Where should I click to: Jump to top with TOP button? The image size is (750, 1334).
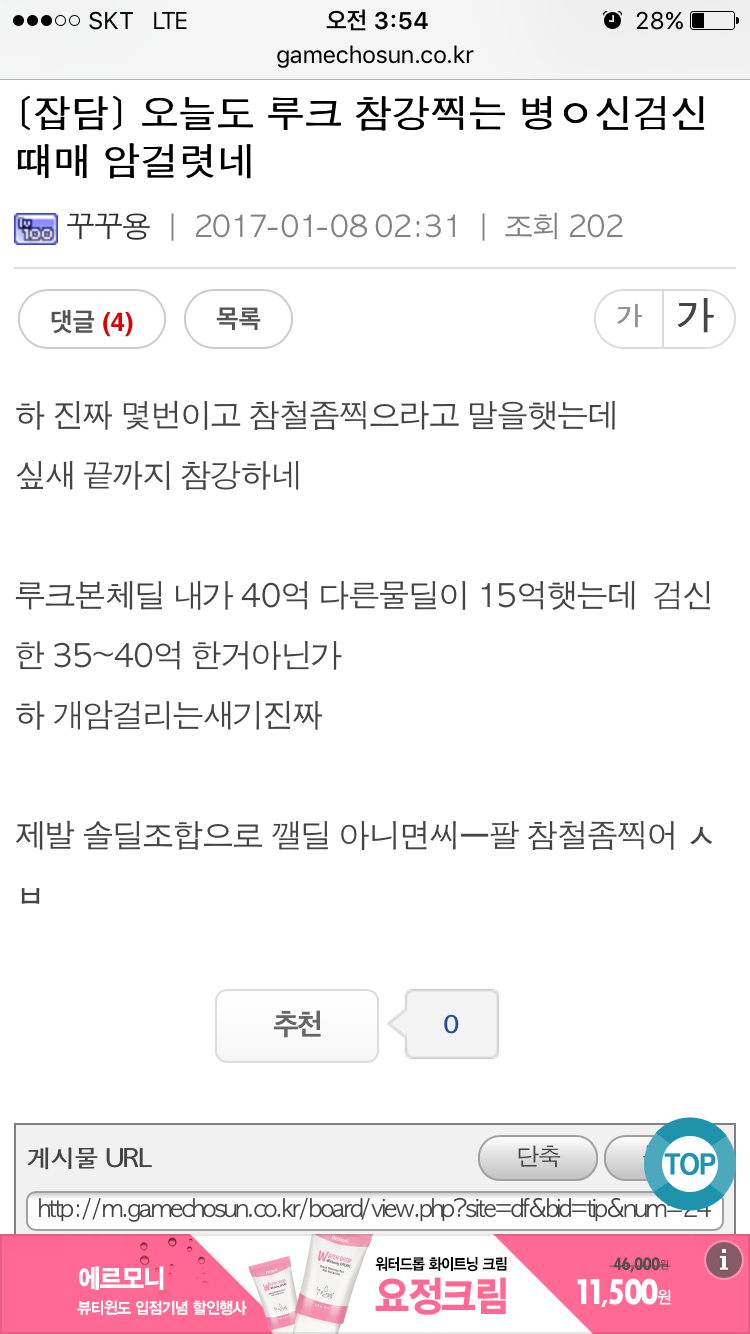(689, 1164)
